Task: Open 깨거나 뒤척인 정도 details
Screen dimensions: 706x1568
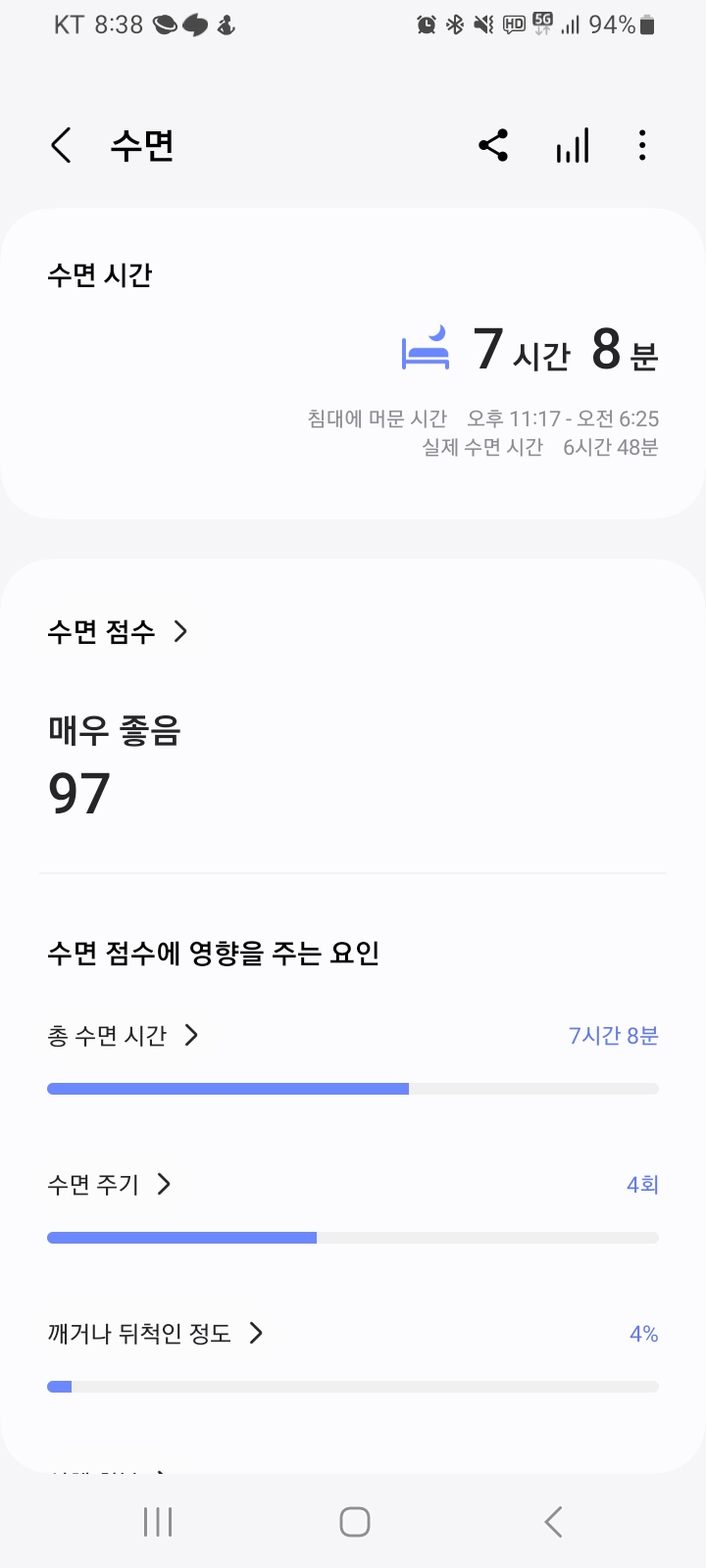Action: pos(156,1334)
